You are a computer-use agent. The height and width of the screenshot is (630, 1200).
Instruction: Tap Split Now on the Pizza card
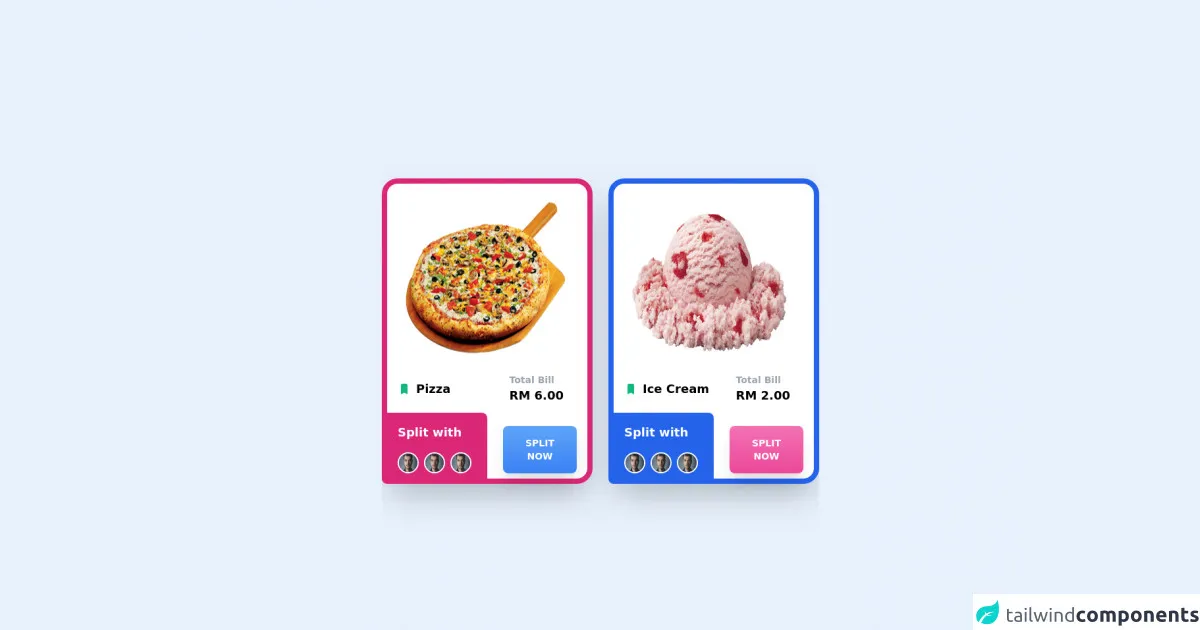pos(539,450)
